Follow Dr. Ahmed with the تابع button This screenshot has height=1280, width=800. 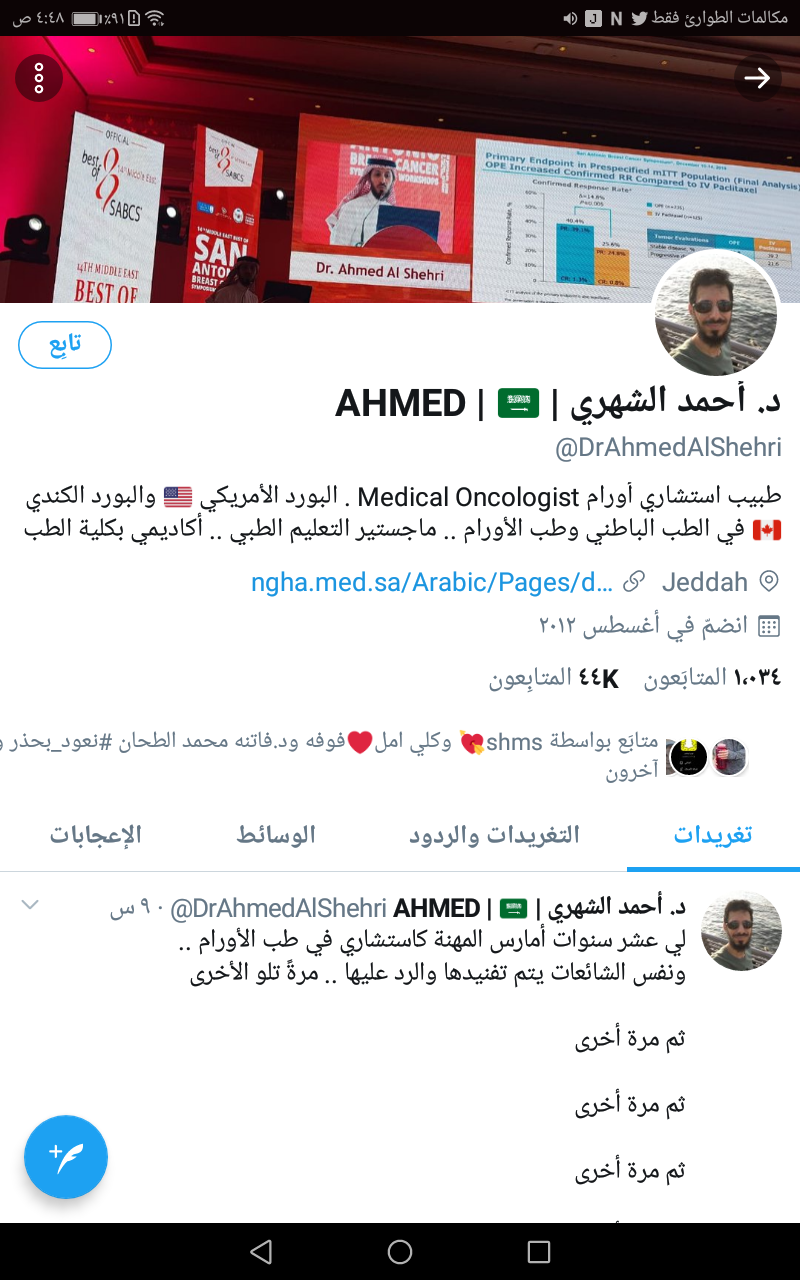[65, 345]
